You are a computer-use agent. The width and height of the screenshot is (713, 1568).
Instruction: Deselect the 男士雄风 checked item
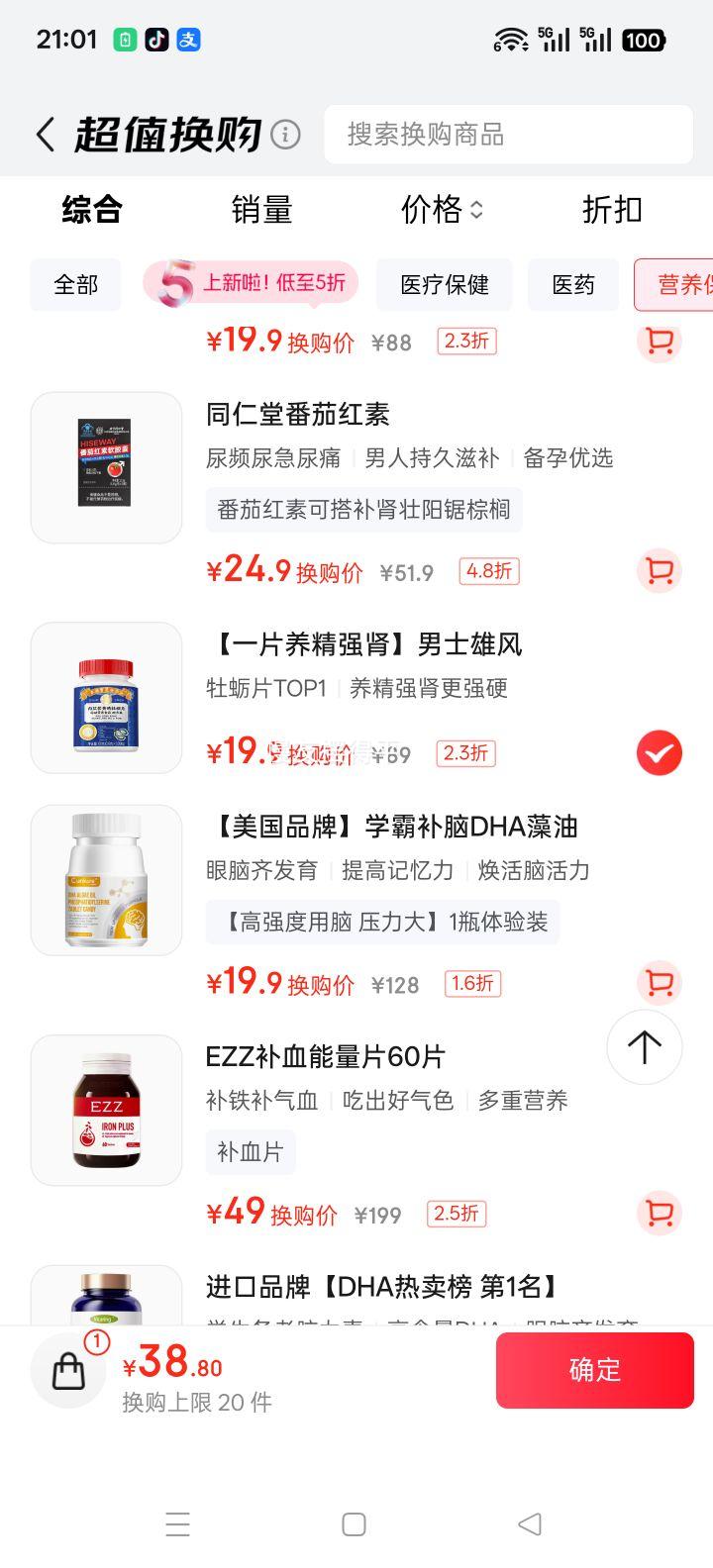(659, 753)
